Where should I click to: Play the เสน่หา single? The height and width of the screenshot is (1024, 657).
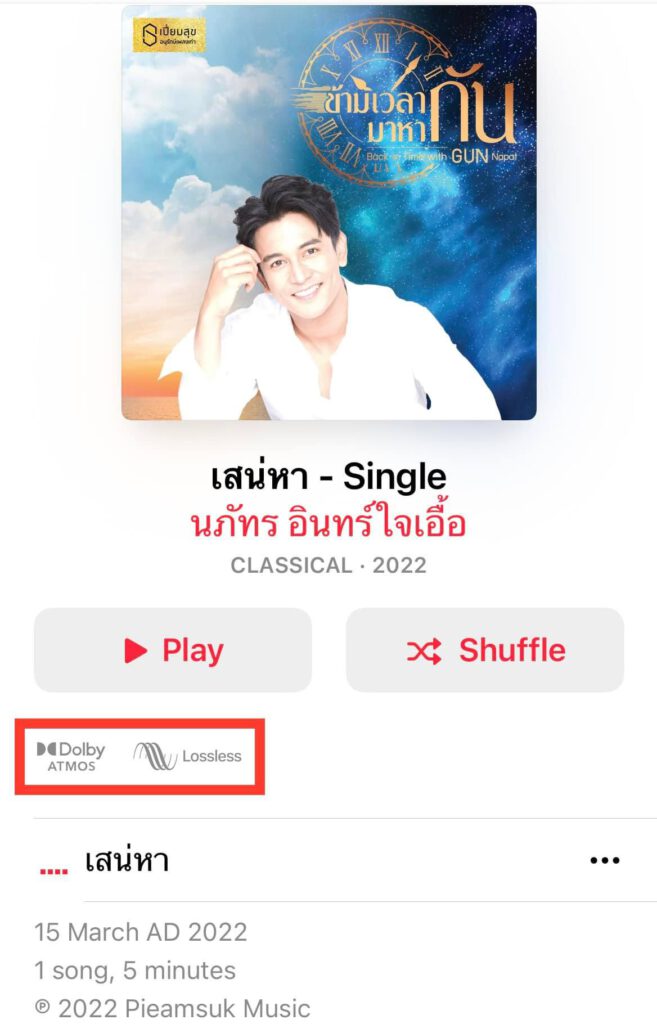click(x=173, y=651)
